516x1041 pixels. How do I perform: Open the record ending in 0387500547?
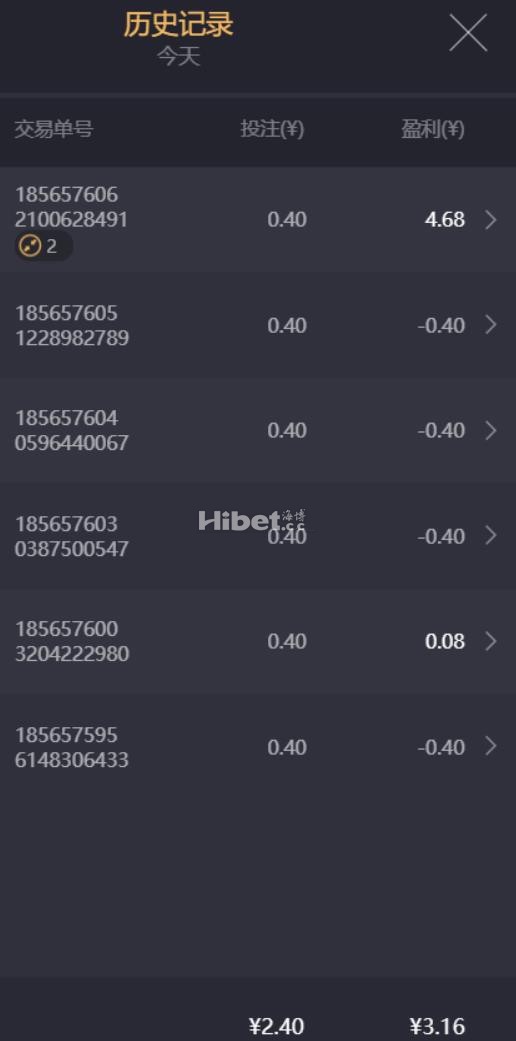(x=258, y=536)
